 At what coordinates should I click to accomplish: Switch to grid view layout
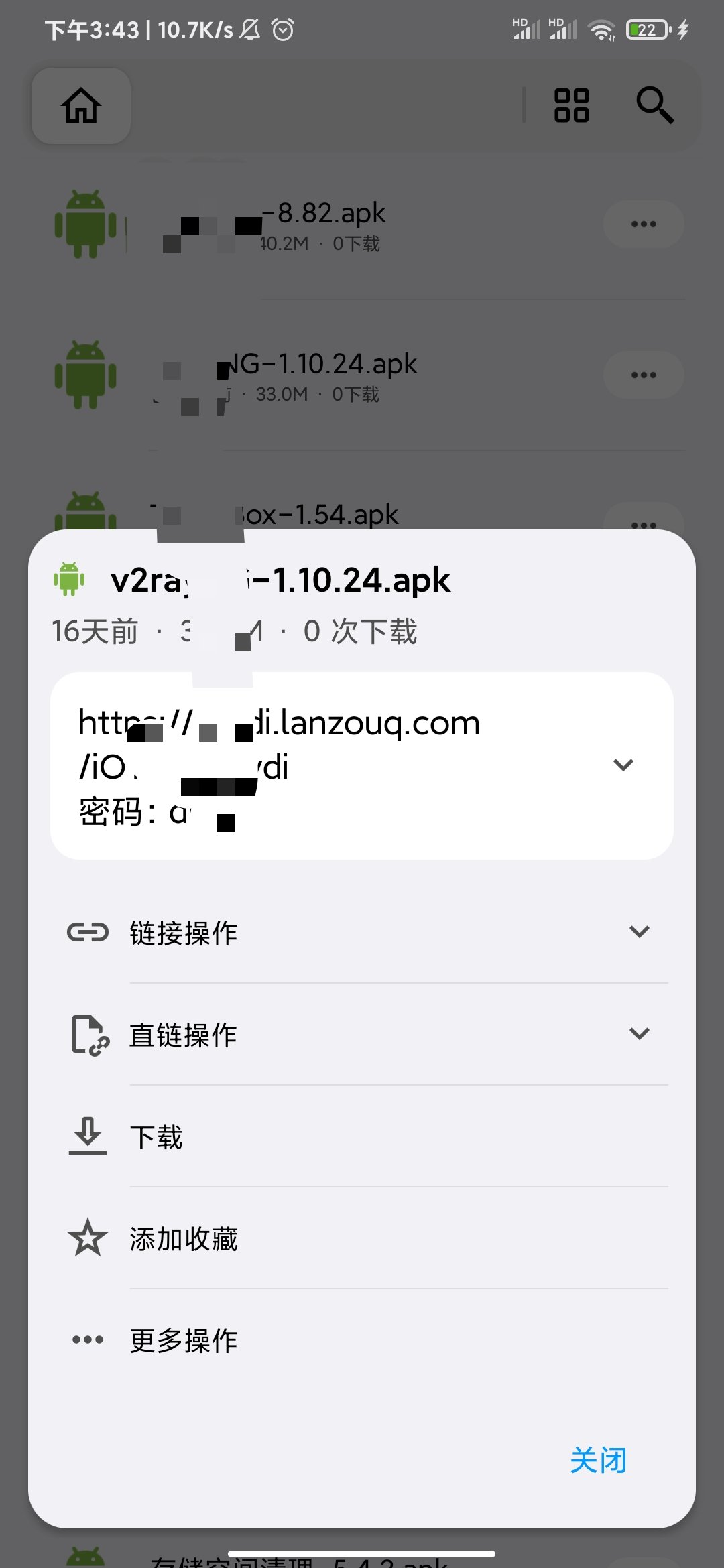[x=571, y=106]
